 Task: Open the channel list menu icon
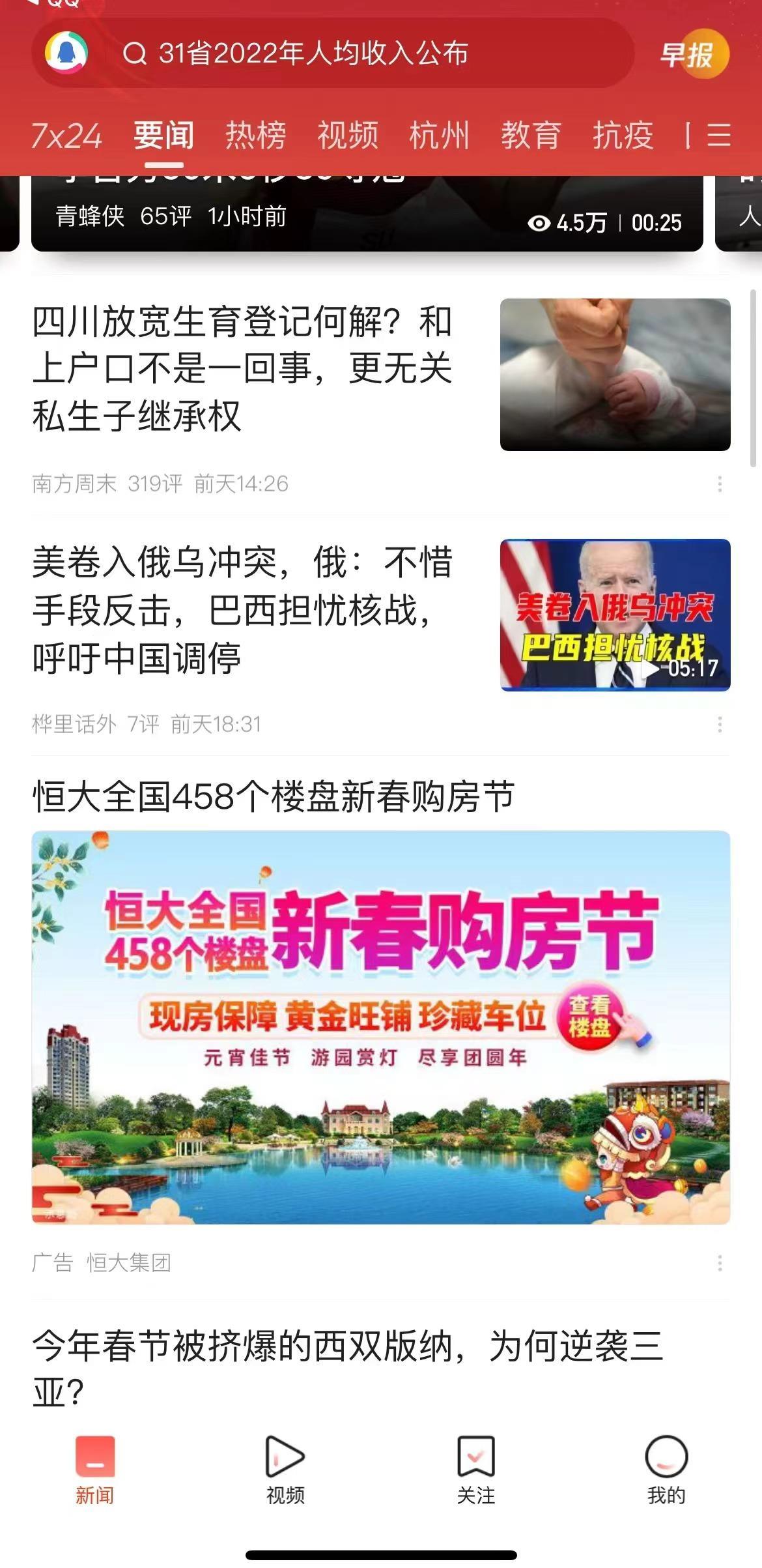click(x=719, y=136)
